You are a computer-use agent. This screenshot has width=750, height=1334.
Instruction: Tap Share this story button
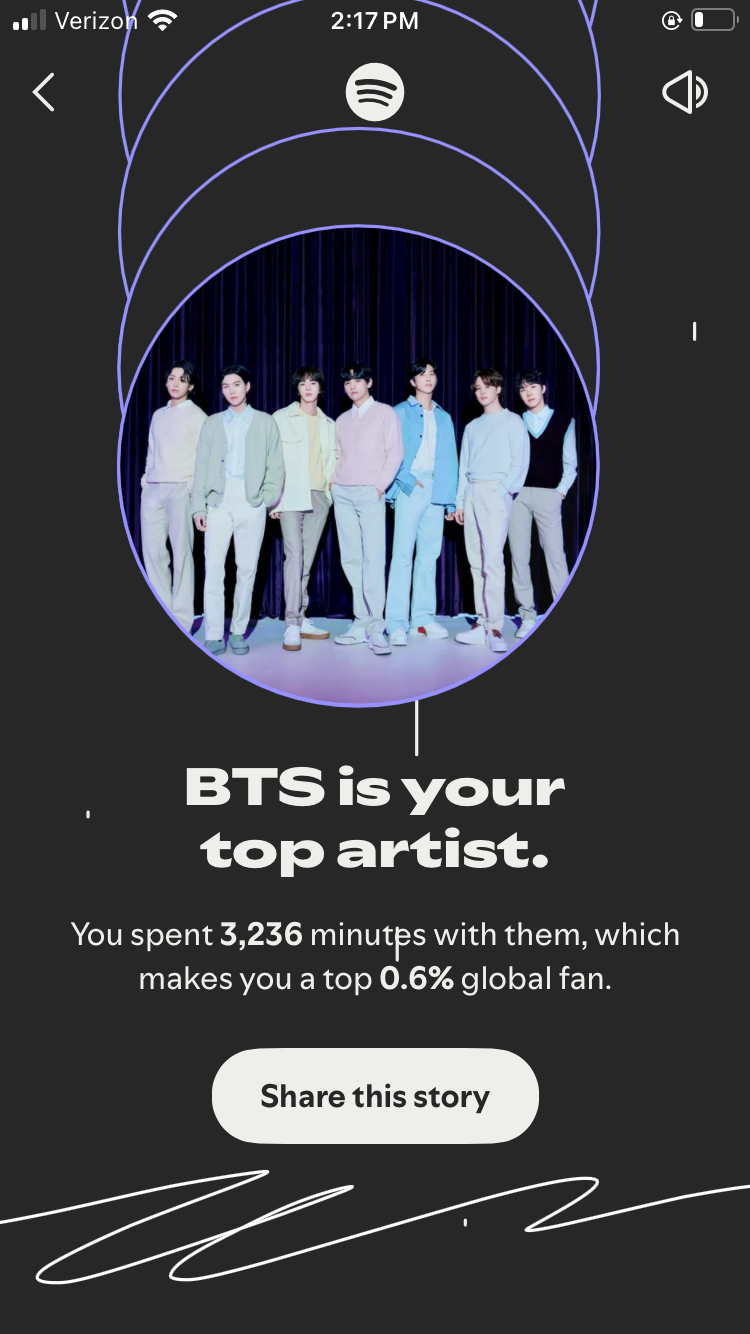(x=375, y=1096)
